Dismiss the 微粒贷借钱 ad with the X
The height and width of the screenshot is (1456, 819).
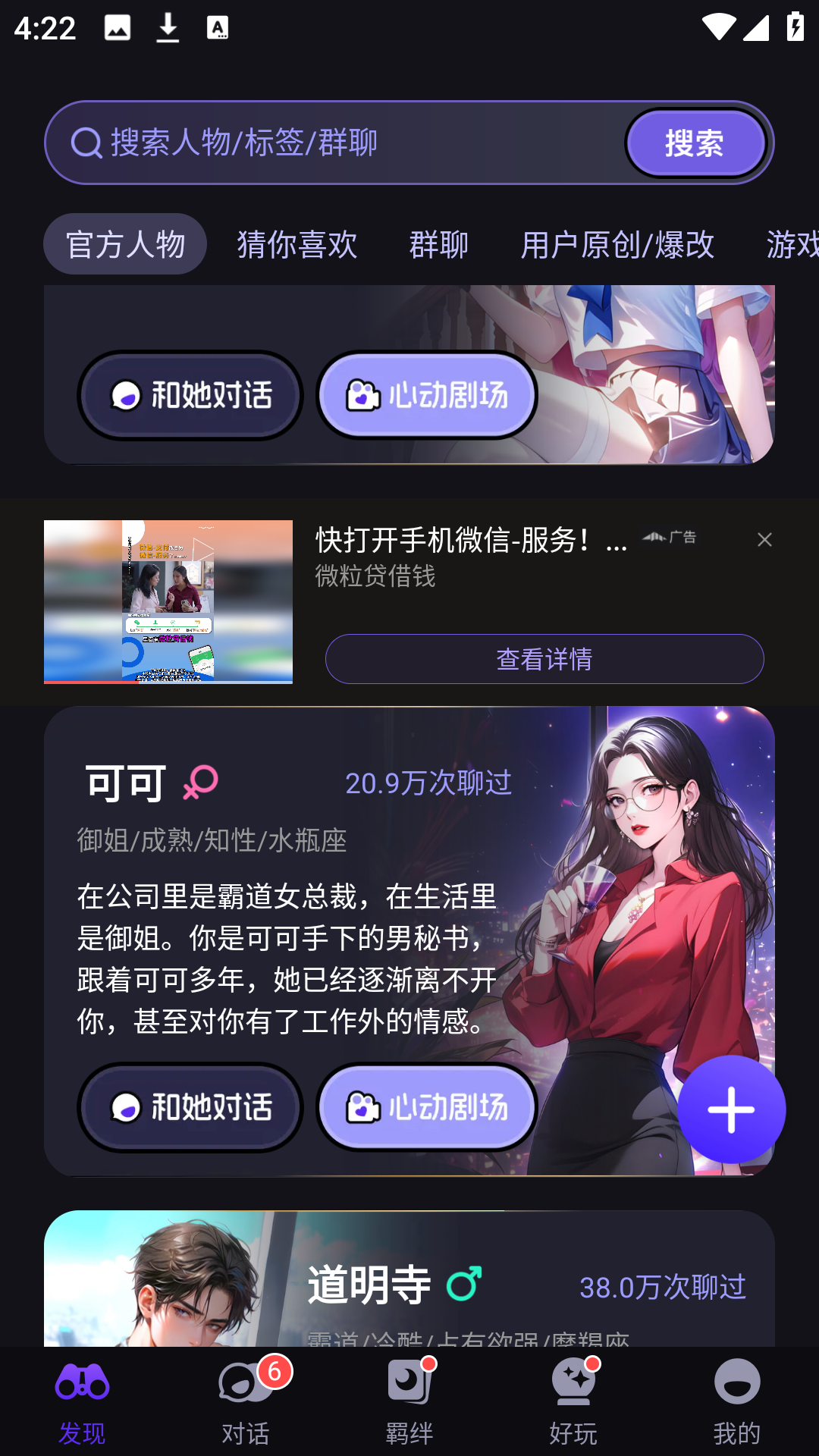[764, 539]
